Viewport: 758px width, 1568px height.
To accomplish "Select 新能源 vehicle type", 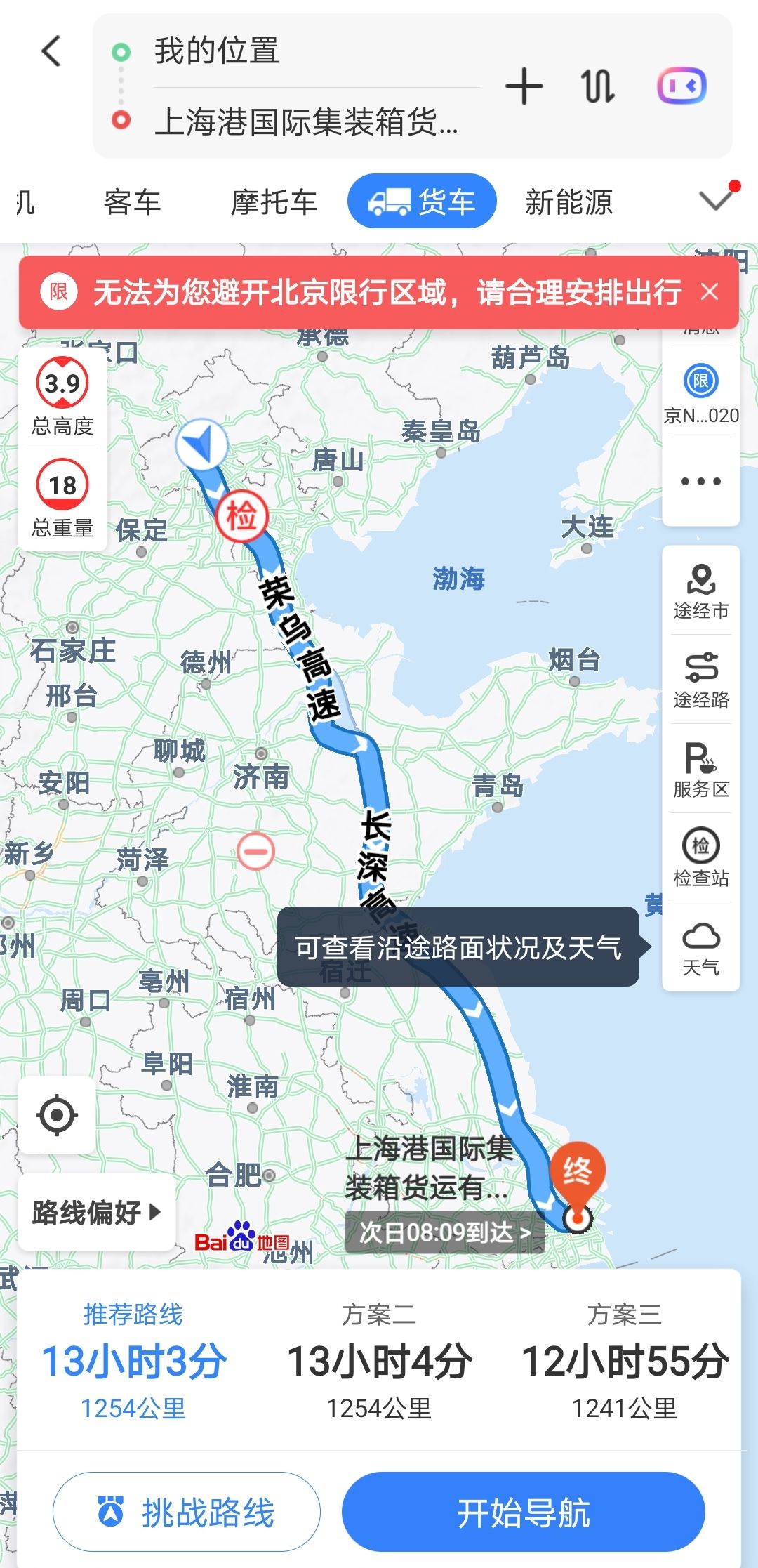I will click(568, 201).
